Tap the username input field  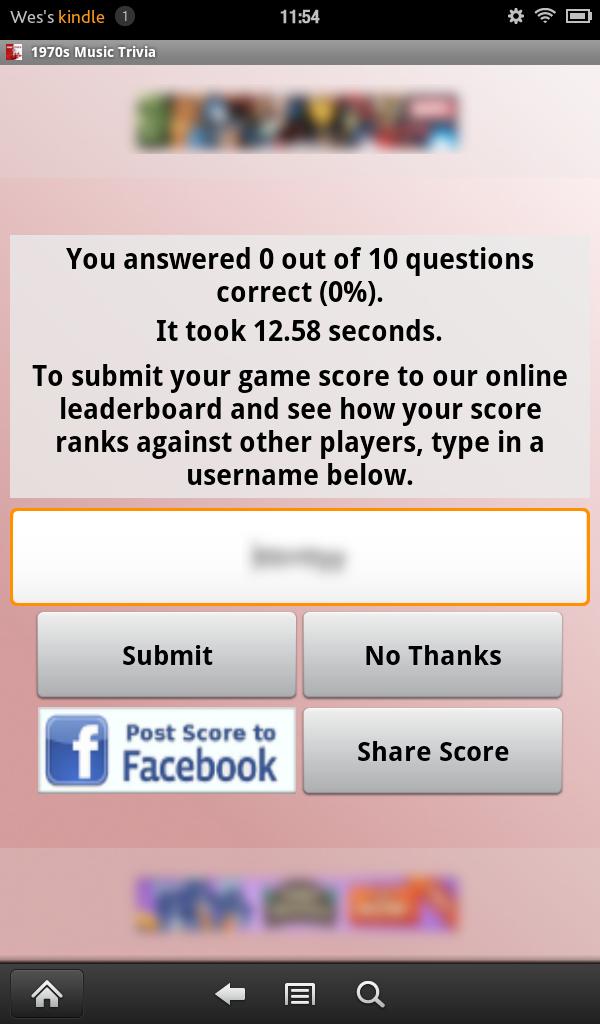(x=300, y=557)
